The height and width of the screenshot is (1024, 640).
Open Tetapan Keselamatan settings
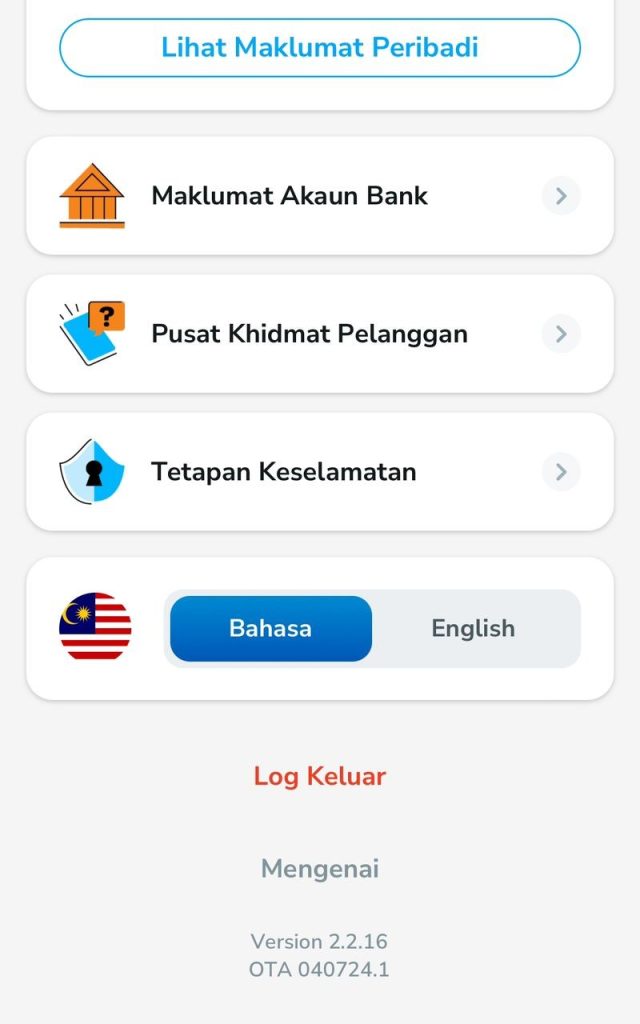[x=320, y=472]
